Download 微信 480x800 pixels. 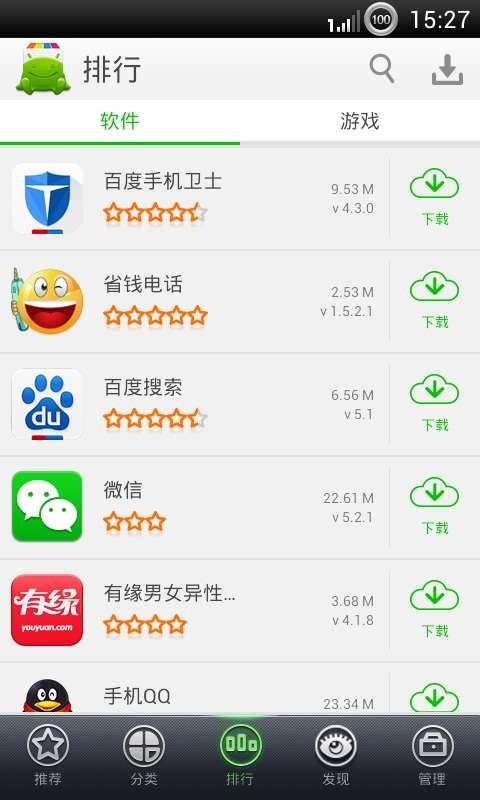pyautogui.click(x=435, y=507)
